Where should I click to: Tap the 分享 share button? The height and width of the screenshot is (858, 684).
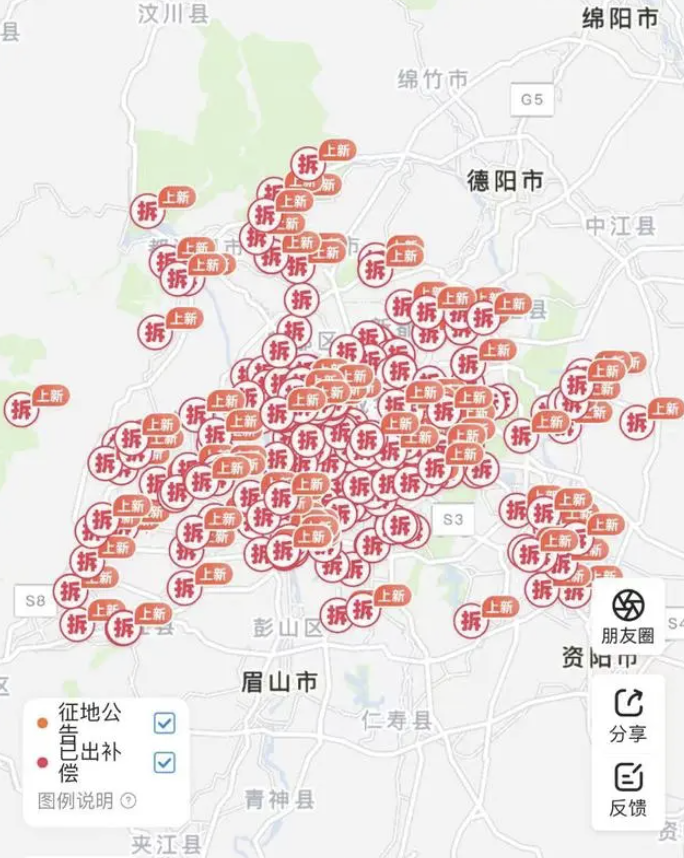click(627, 714)
